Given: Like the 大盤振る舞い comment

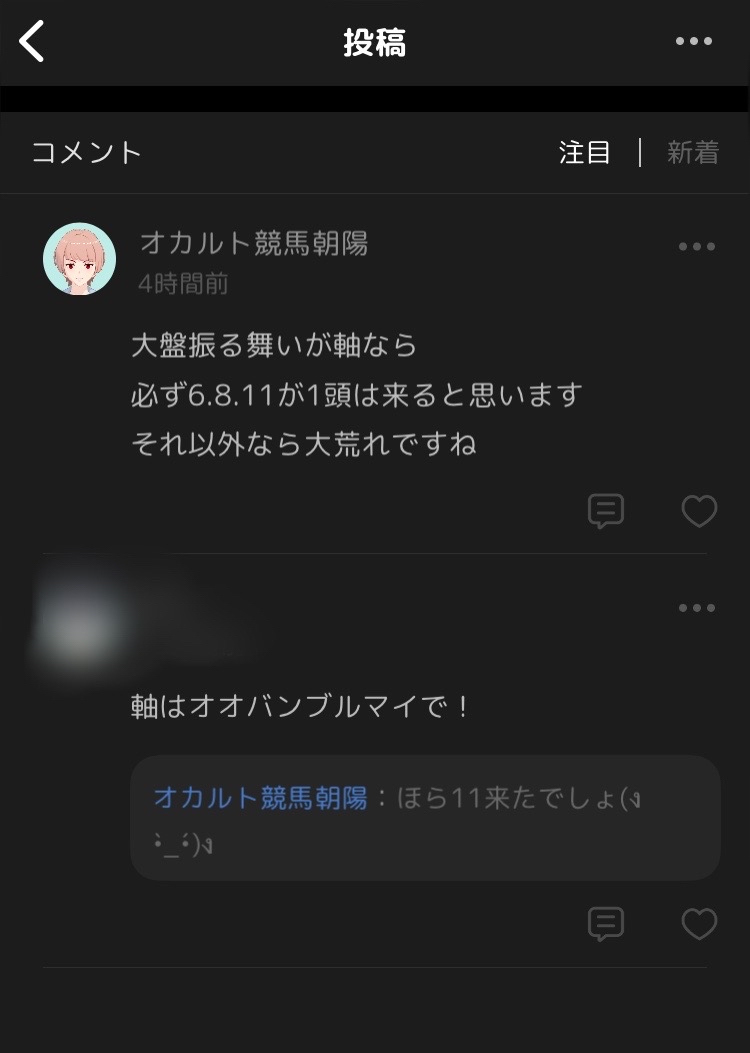Looking at the screenshot, I should (x=699, y=511).
